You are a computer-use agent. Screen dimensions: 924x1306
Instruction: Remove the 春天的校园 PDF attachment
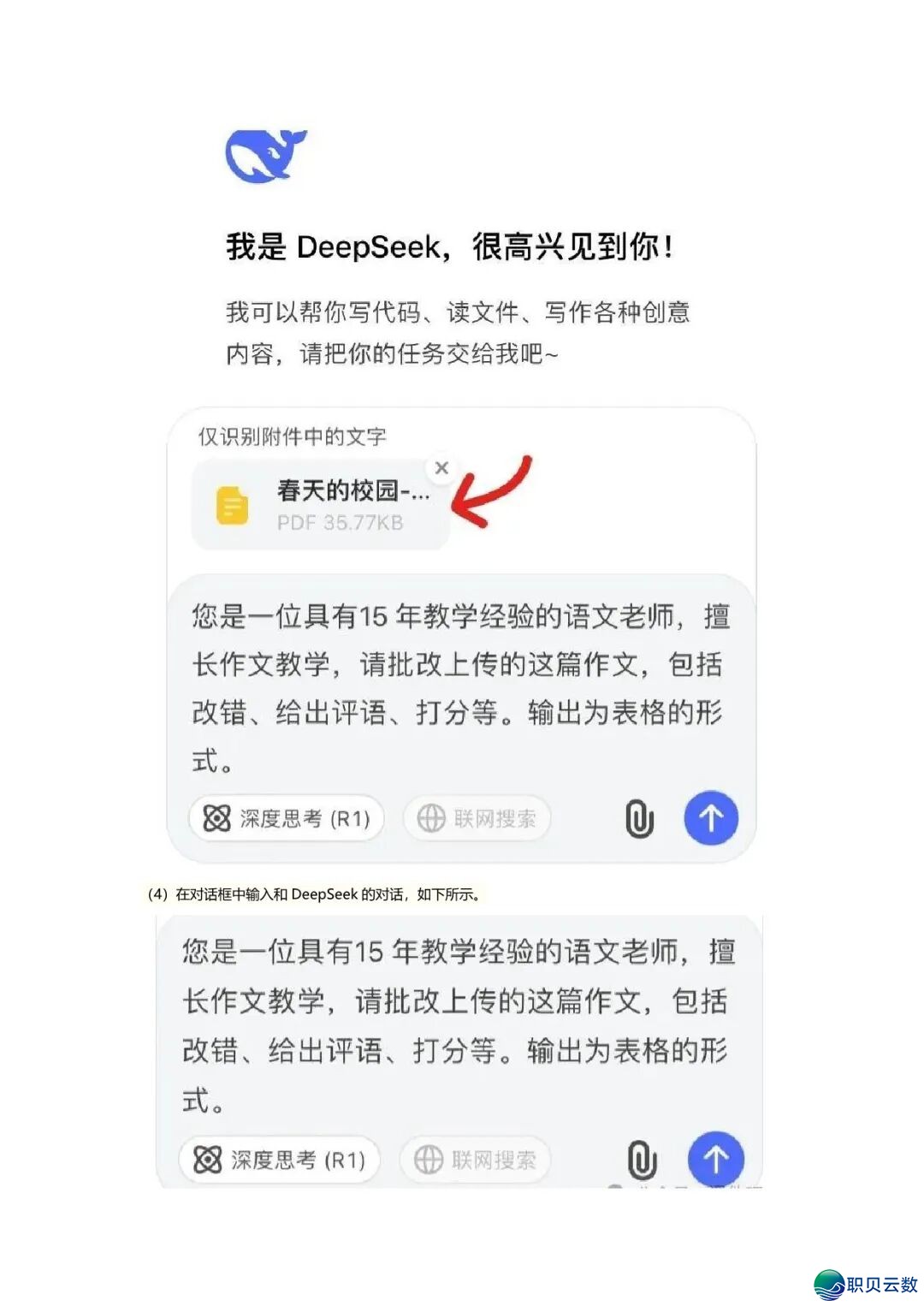pyautogui.click(x=441, y=468)
